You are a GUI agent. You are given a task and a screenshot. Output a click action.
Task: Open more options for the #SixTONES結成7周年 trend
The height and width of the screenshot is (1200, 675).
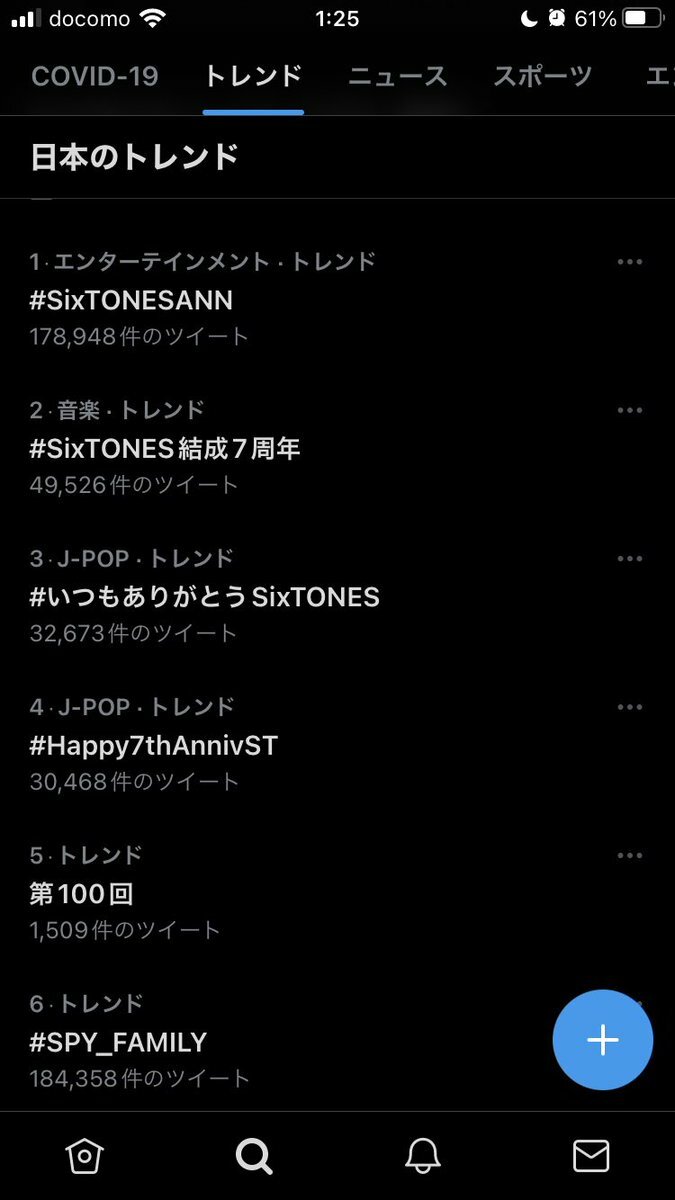click(630, 410)
